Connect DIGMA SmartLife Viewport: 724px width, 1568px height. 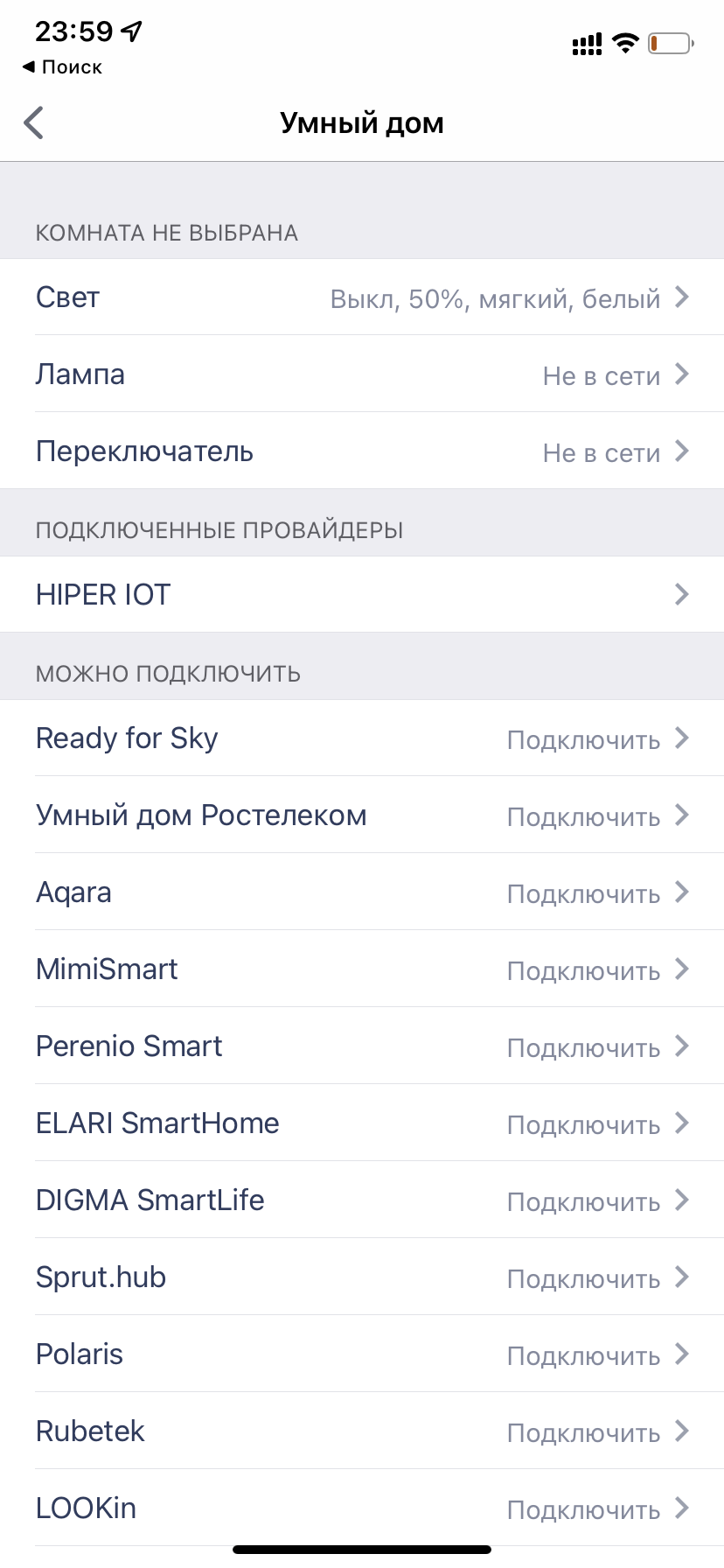pyautogui.click(x=362, y=1200)
